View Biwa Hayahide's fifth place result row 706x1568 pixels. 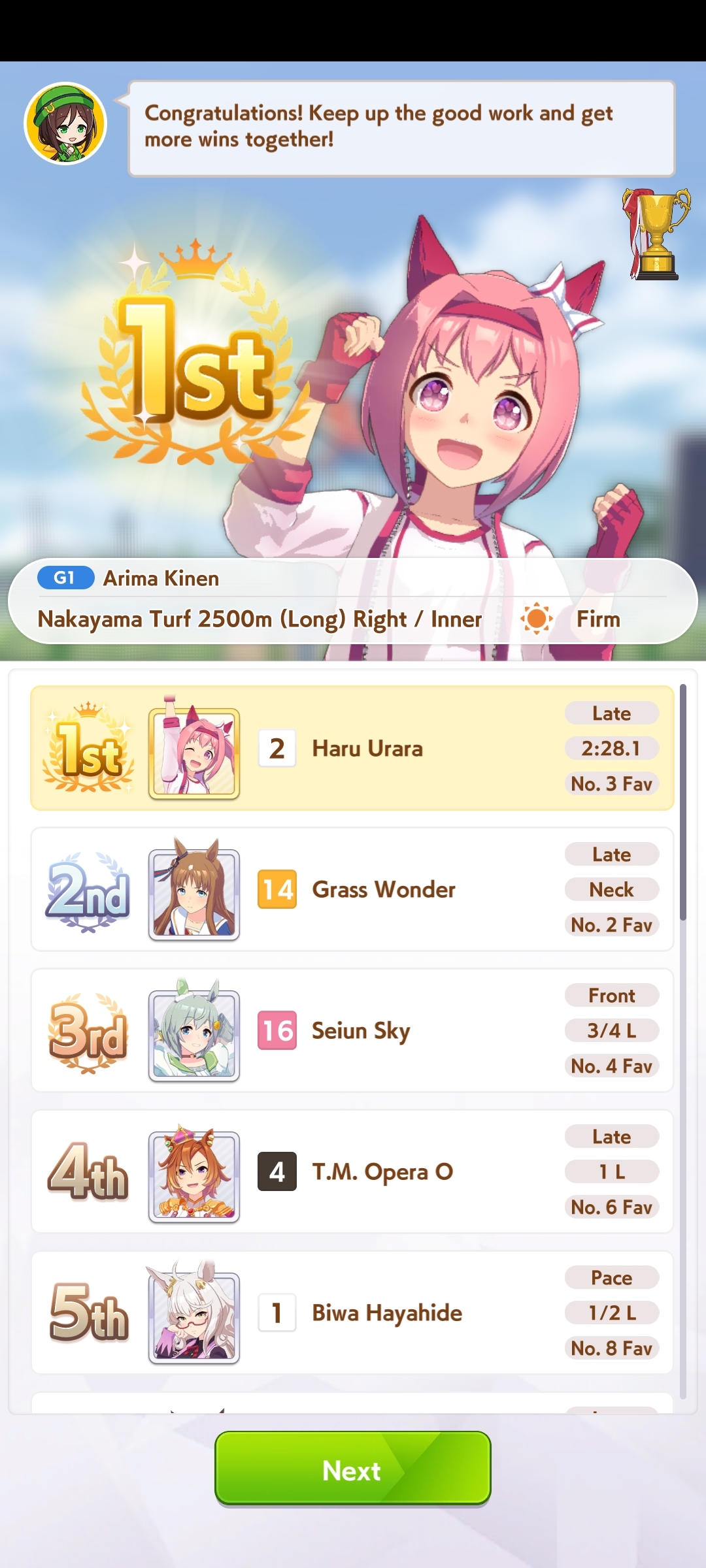352,1313
